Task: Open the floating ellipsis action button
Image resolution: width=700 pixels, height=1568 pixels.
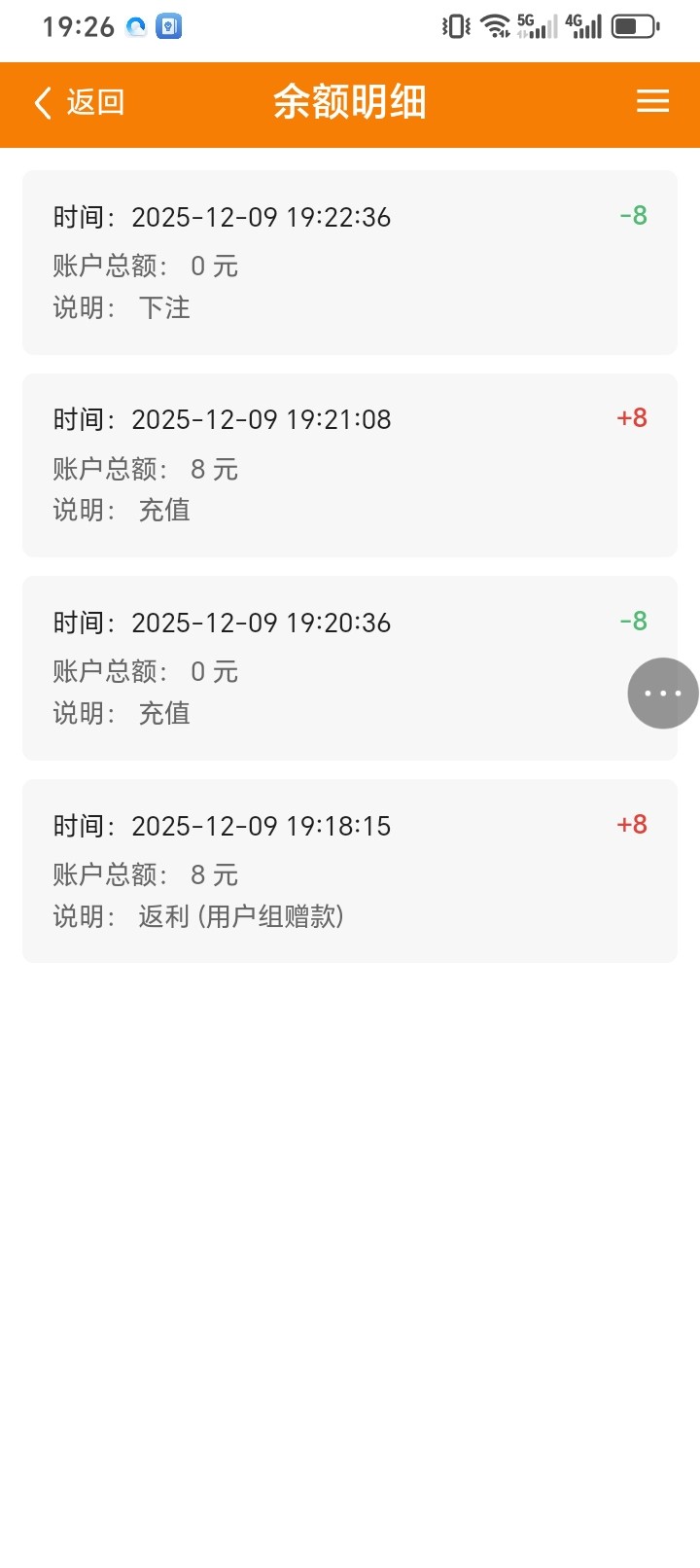Action: (662, 693)
